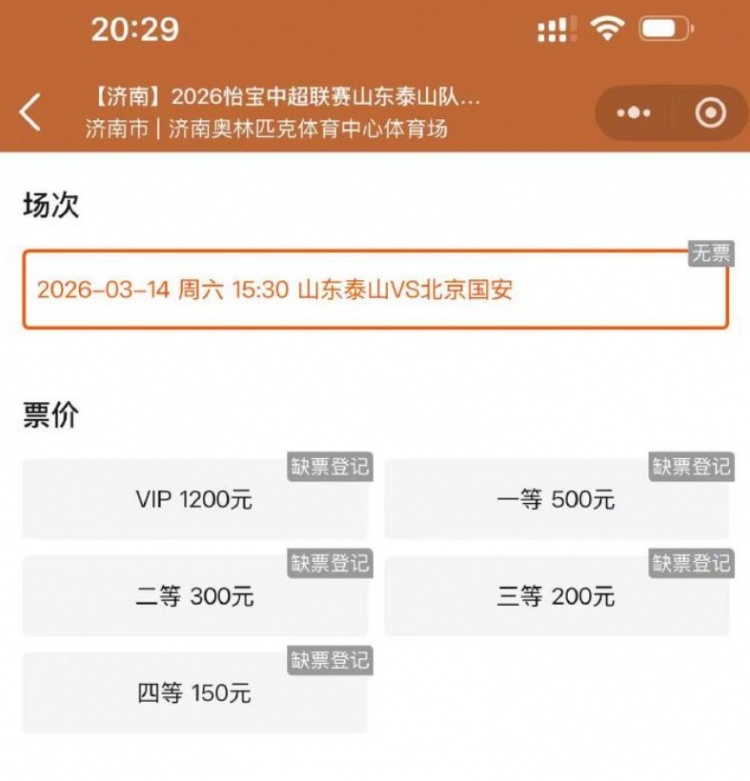Select the 三等 200元 price option
This screenshot has width=750, height=781.
click(x=554, y=596)
